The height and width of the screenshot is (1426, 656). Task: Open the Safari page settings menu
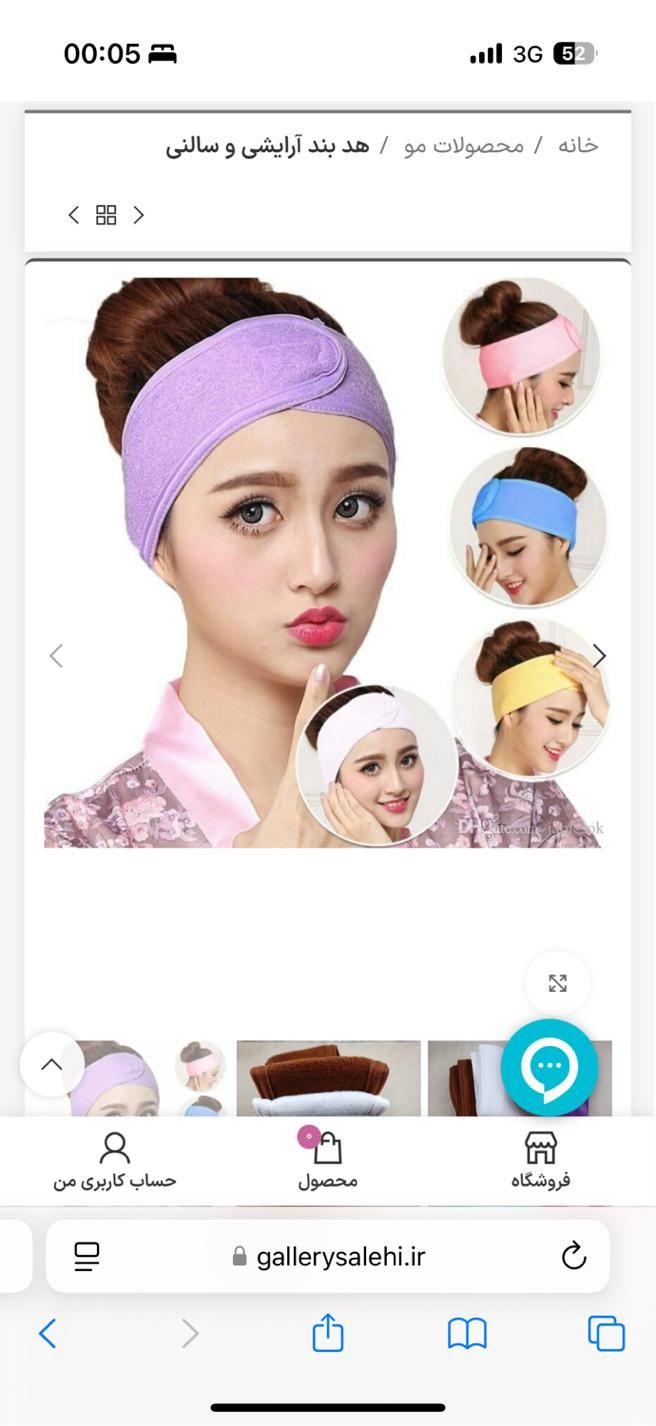[87, 1256]
